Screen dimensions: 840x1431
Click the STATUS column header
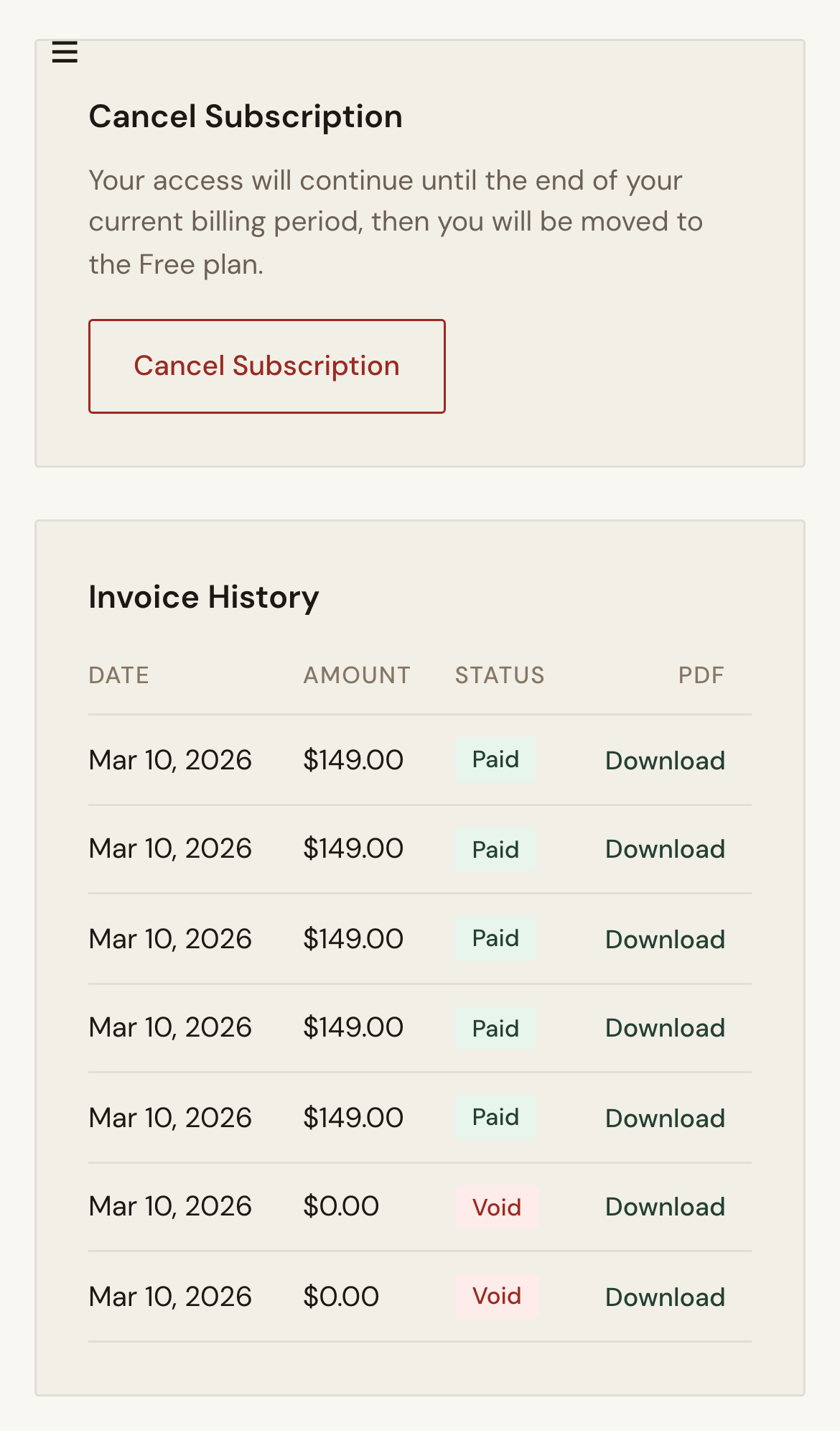[x=499, y=675]
